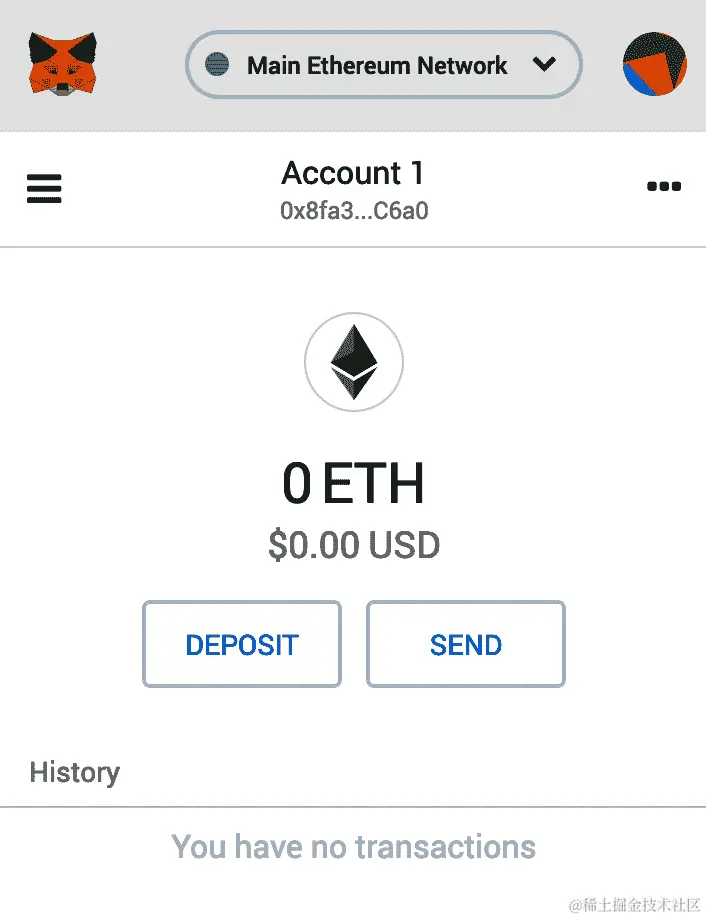Open the three-dot account options menu
The width and height of the screenshot is (706, 919).
(x=664, y=187)
